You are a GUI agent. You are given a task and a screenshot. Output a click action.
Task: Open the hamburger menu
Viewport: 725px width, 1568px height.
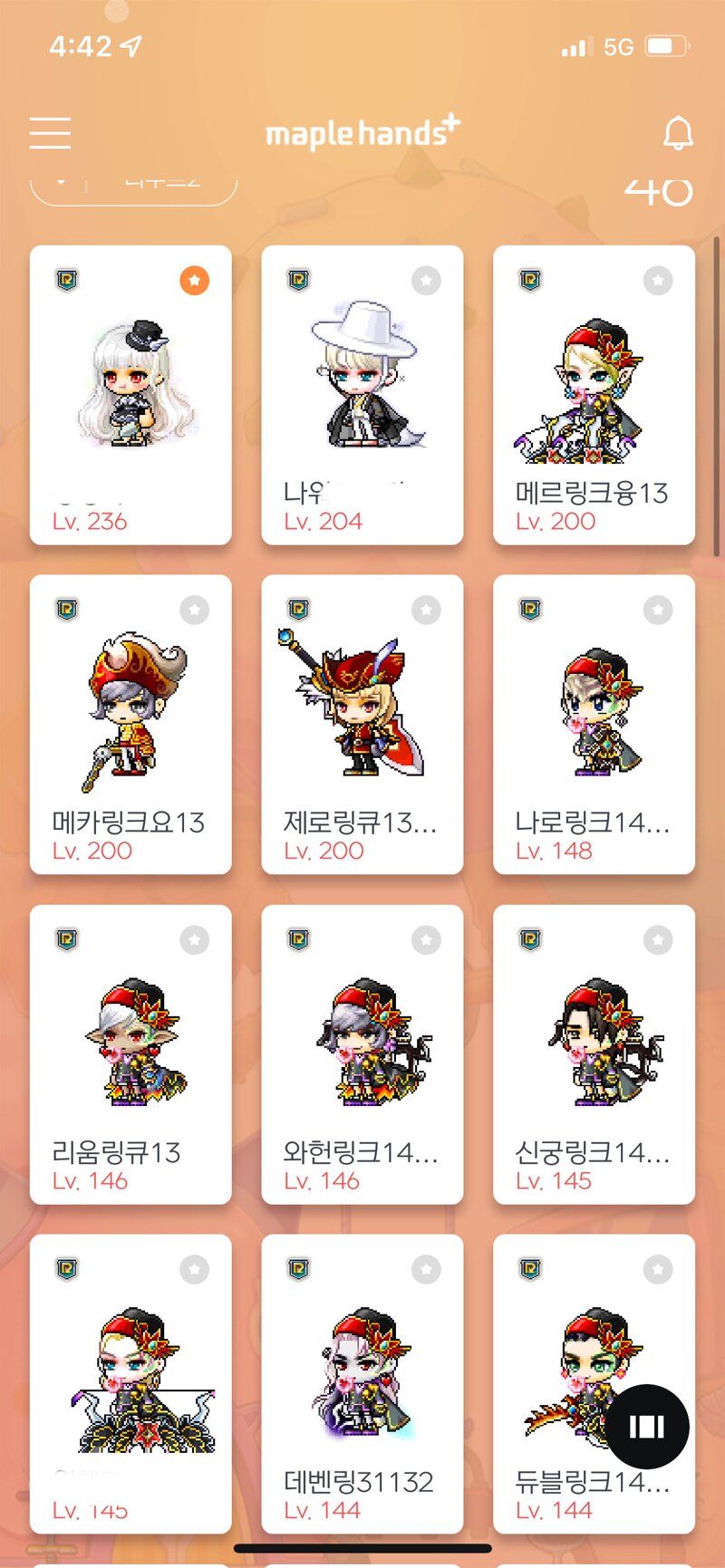pos(50,132)
